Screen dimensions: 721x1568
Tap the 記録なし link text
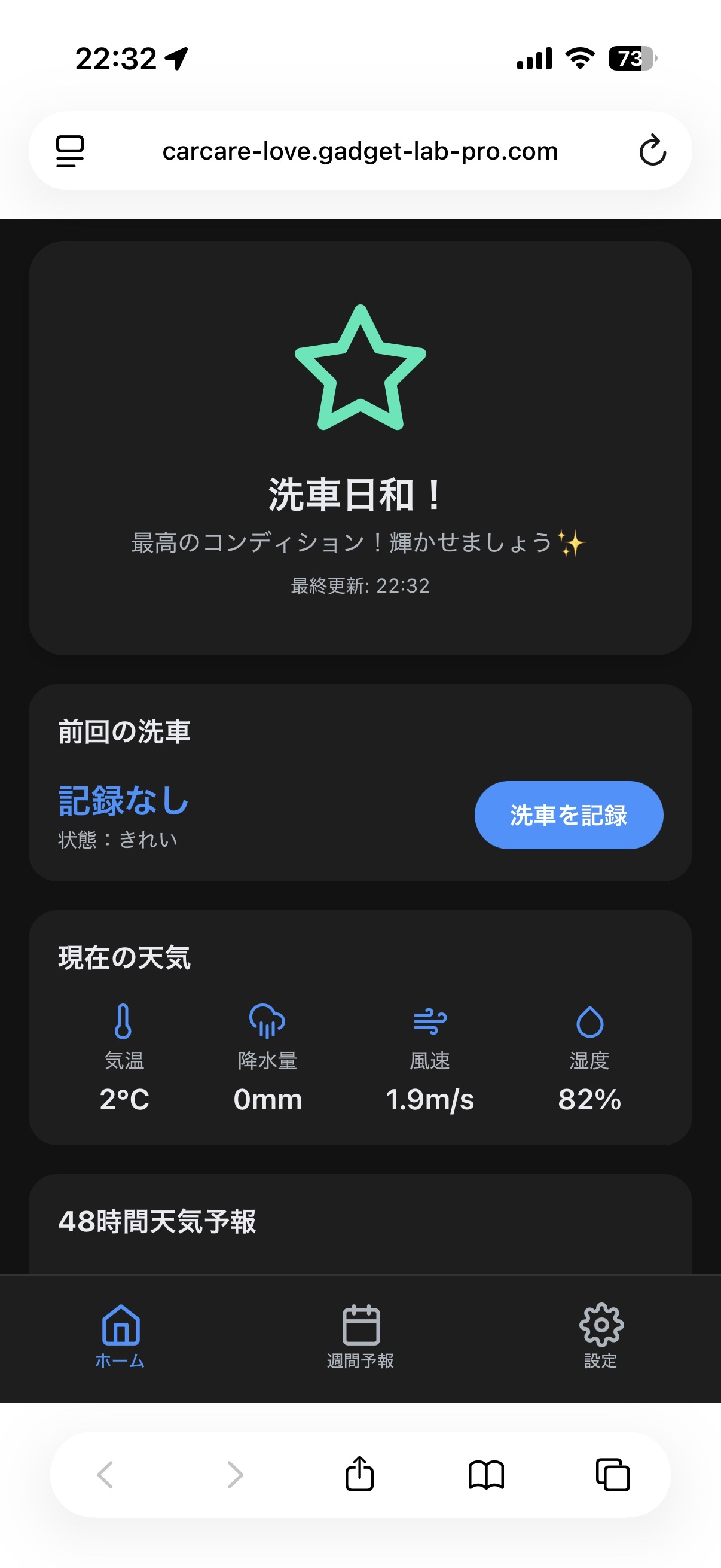click(122, 801)
